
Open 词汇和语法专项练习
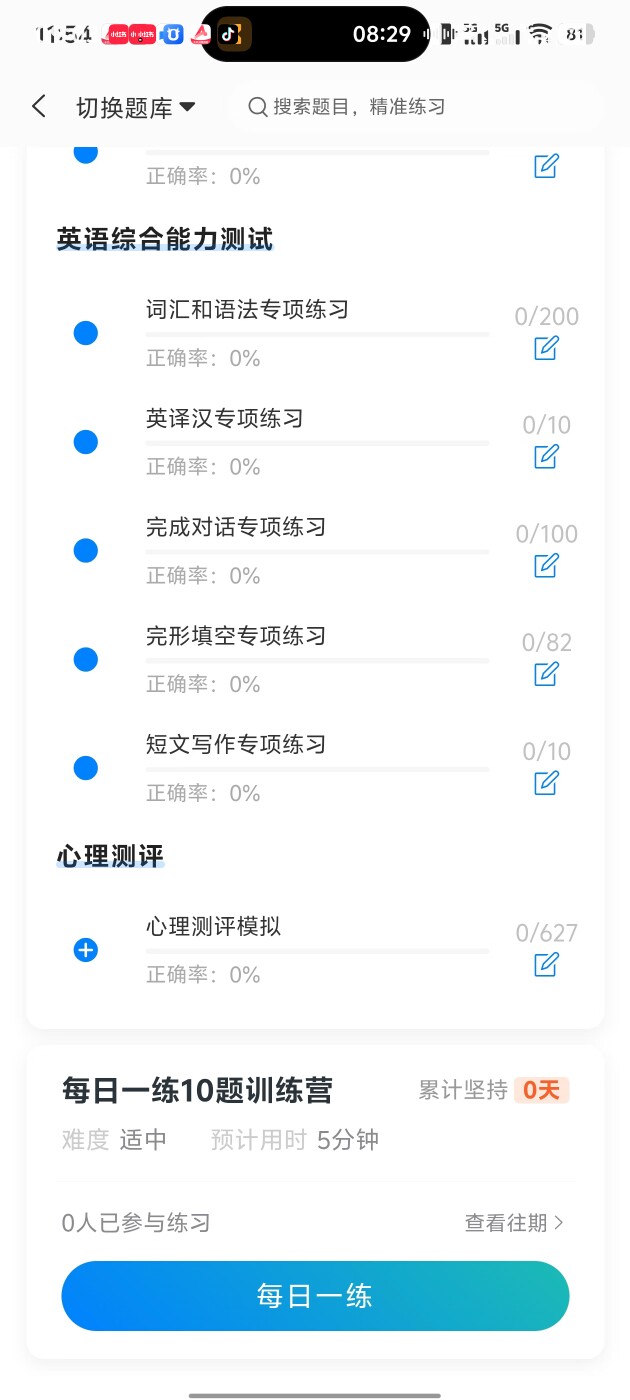click(247, 310)
